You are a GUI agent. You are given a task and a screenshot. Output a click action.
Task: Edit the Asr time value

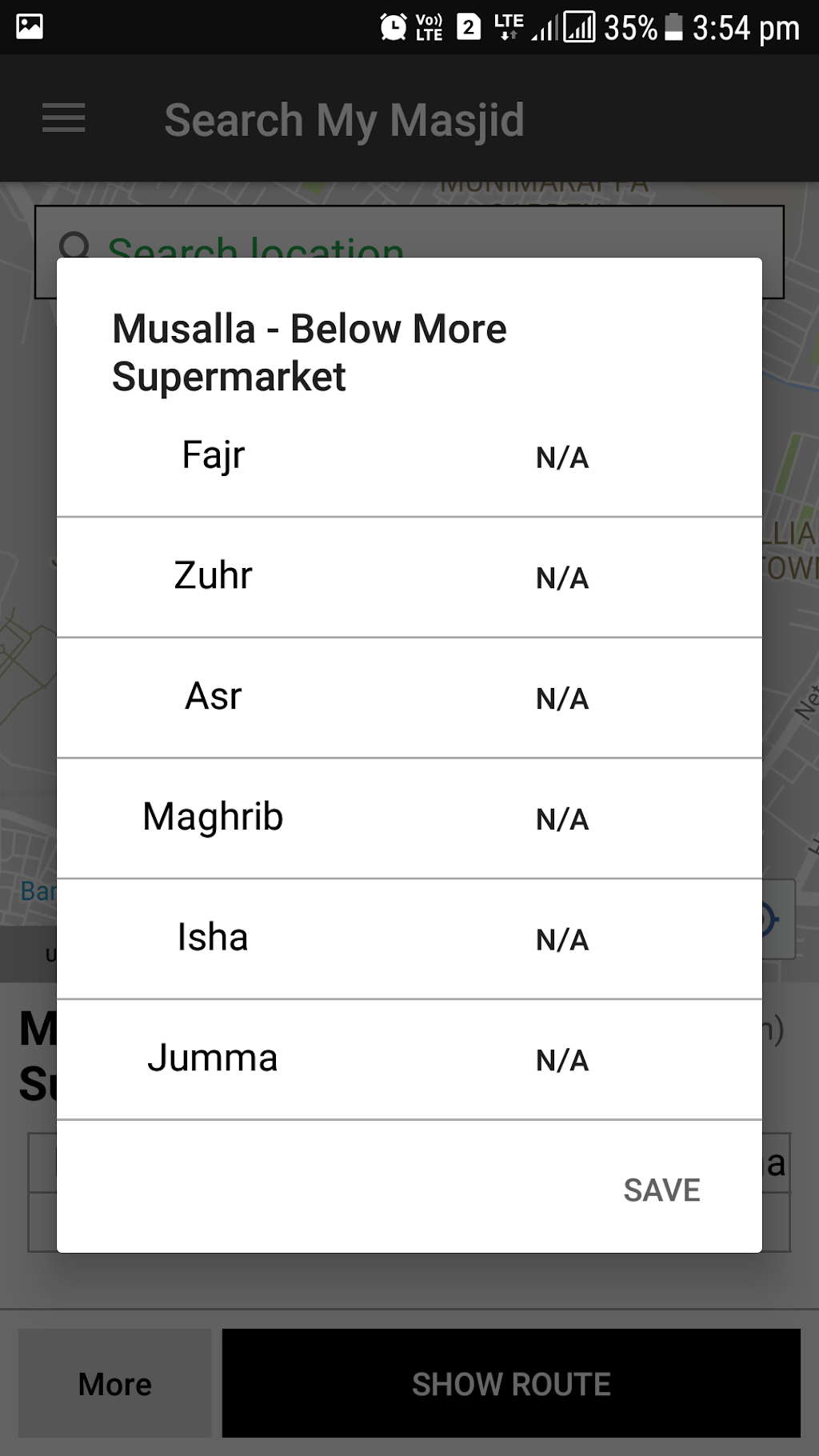coord(561,698)
